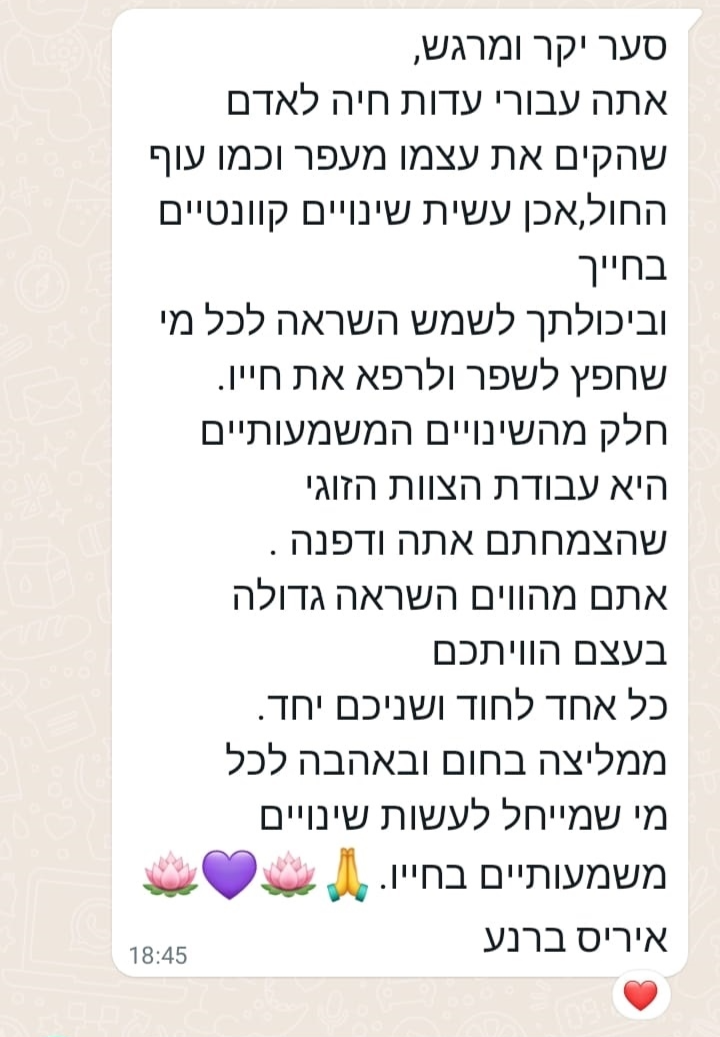Open the red heart reaction details
Image resolution: width=720 pixels, height=1037 pixels.
[640, 994]
